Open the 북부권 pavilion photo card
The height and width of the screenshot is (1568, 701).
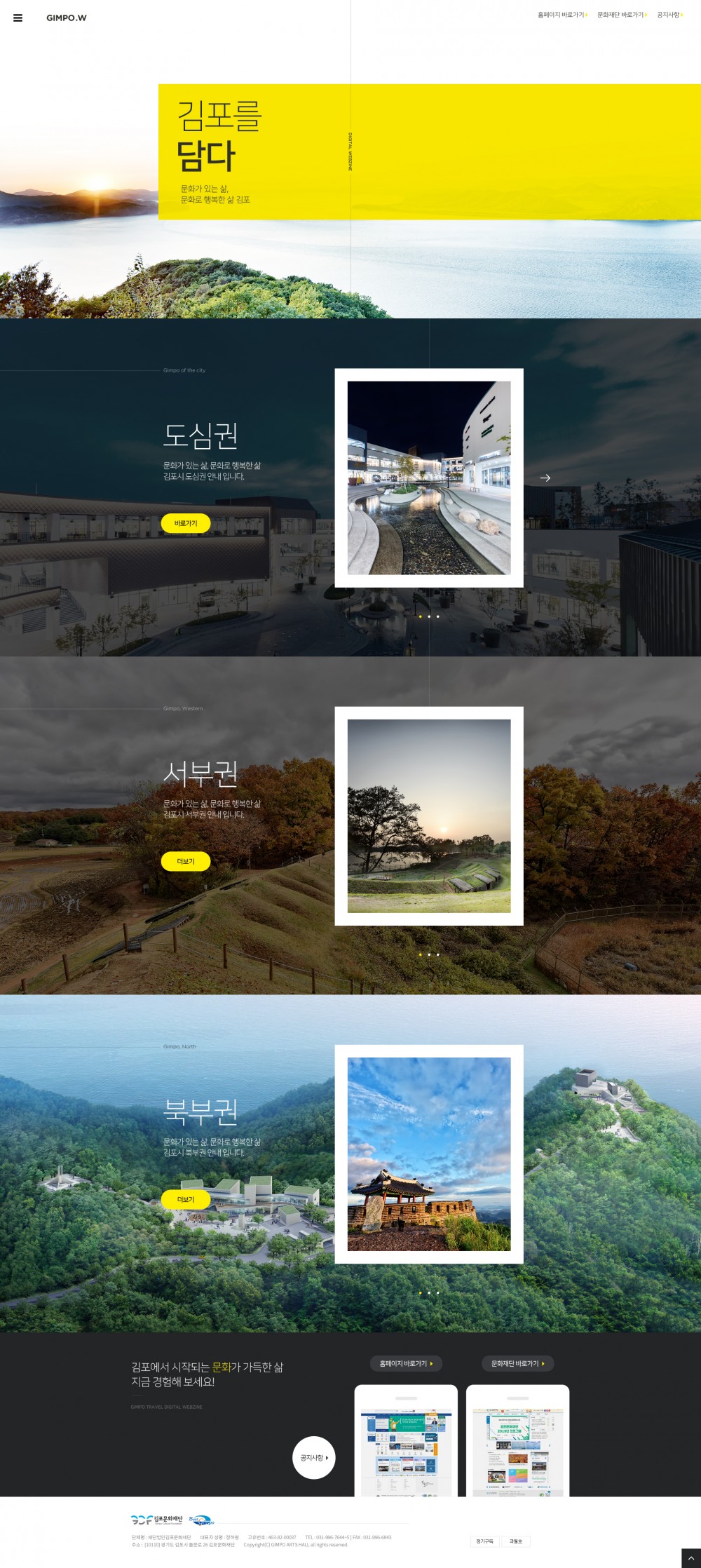pyautogui.click(x=429, y=1154)
